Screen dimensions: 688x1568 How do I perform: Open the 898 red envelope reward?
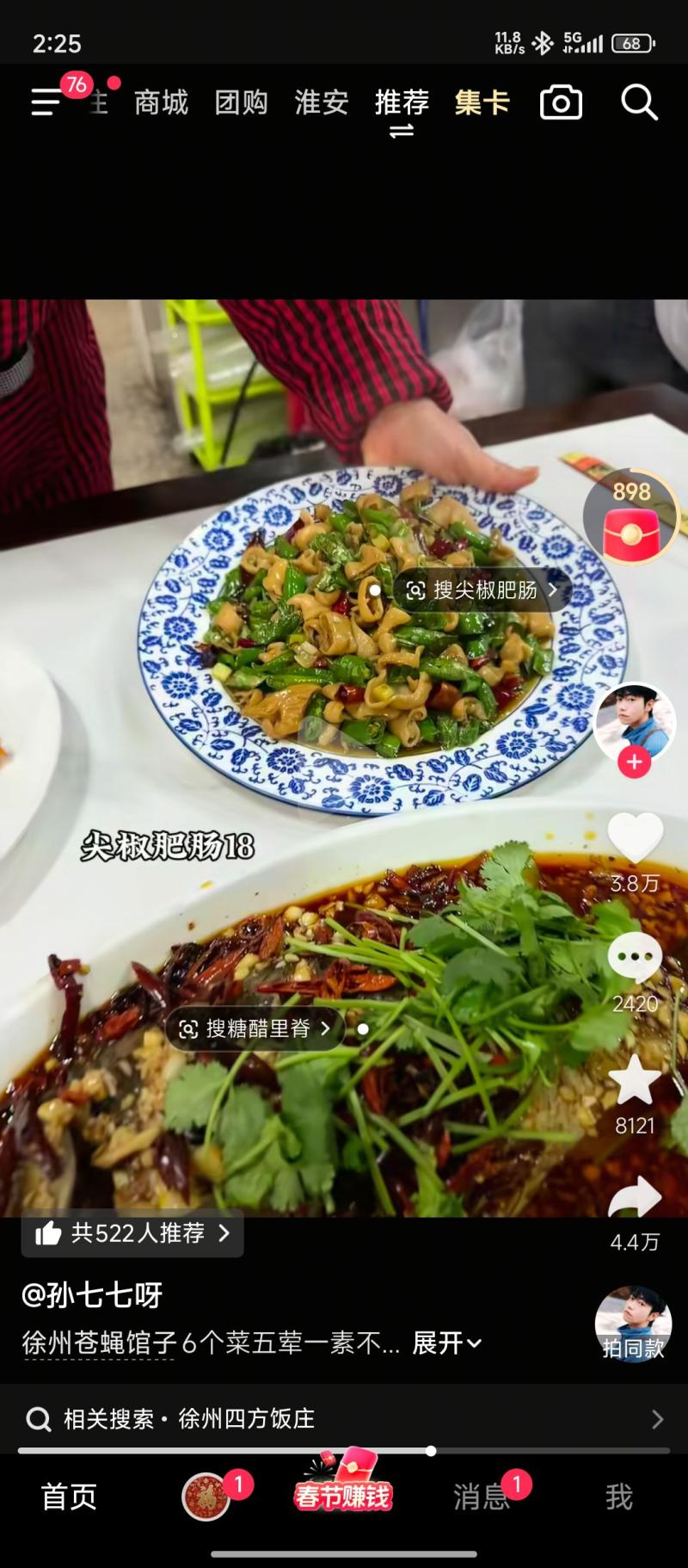click(631, 518)
